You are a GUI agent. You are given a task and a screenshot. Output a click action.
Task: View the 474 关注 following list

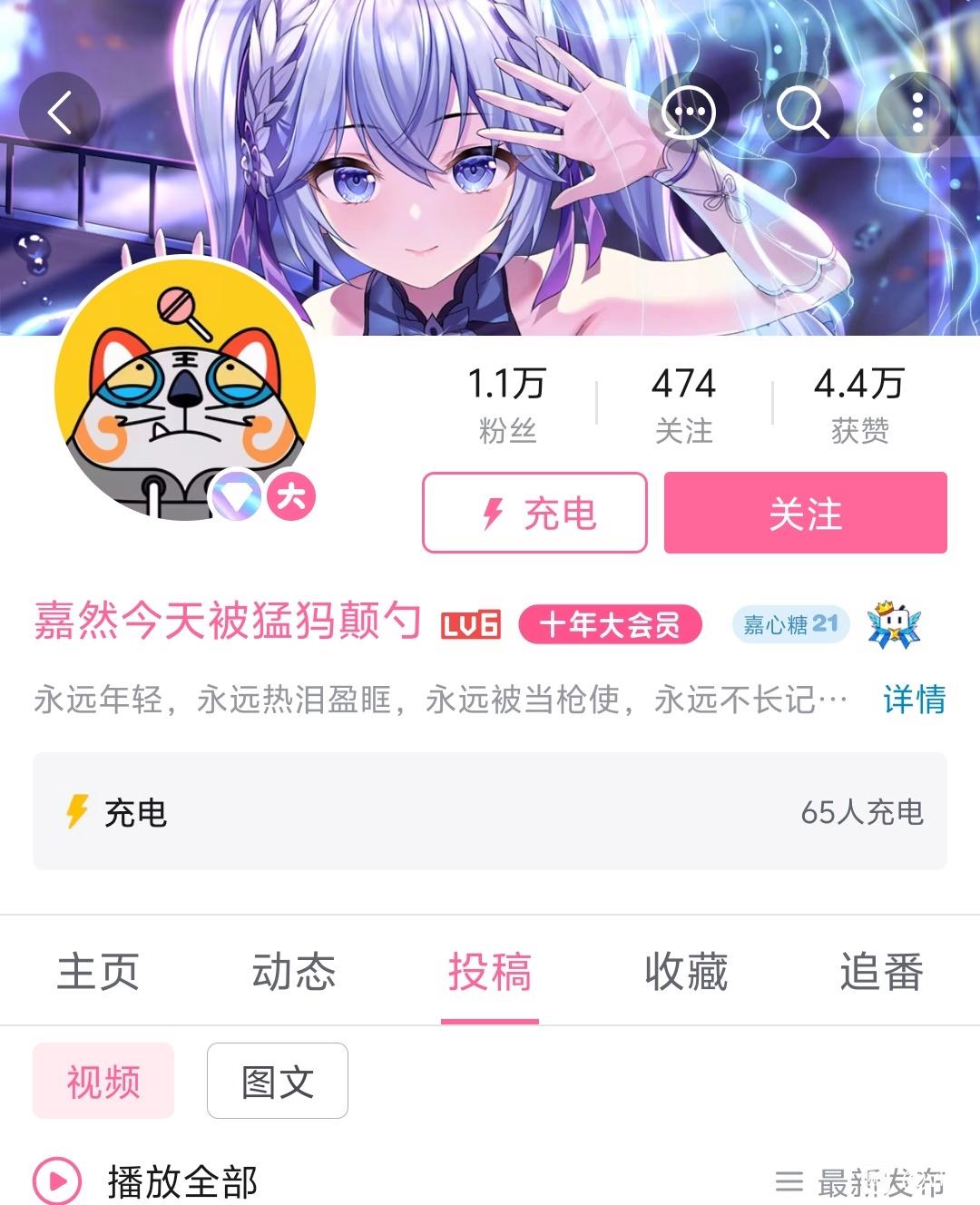pyautogui.click(x=683, y=404)
